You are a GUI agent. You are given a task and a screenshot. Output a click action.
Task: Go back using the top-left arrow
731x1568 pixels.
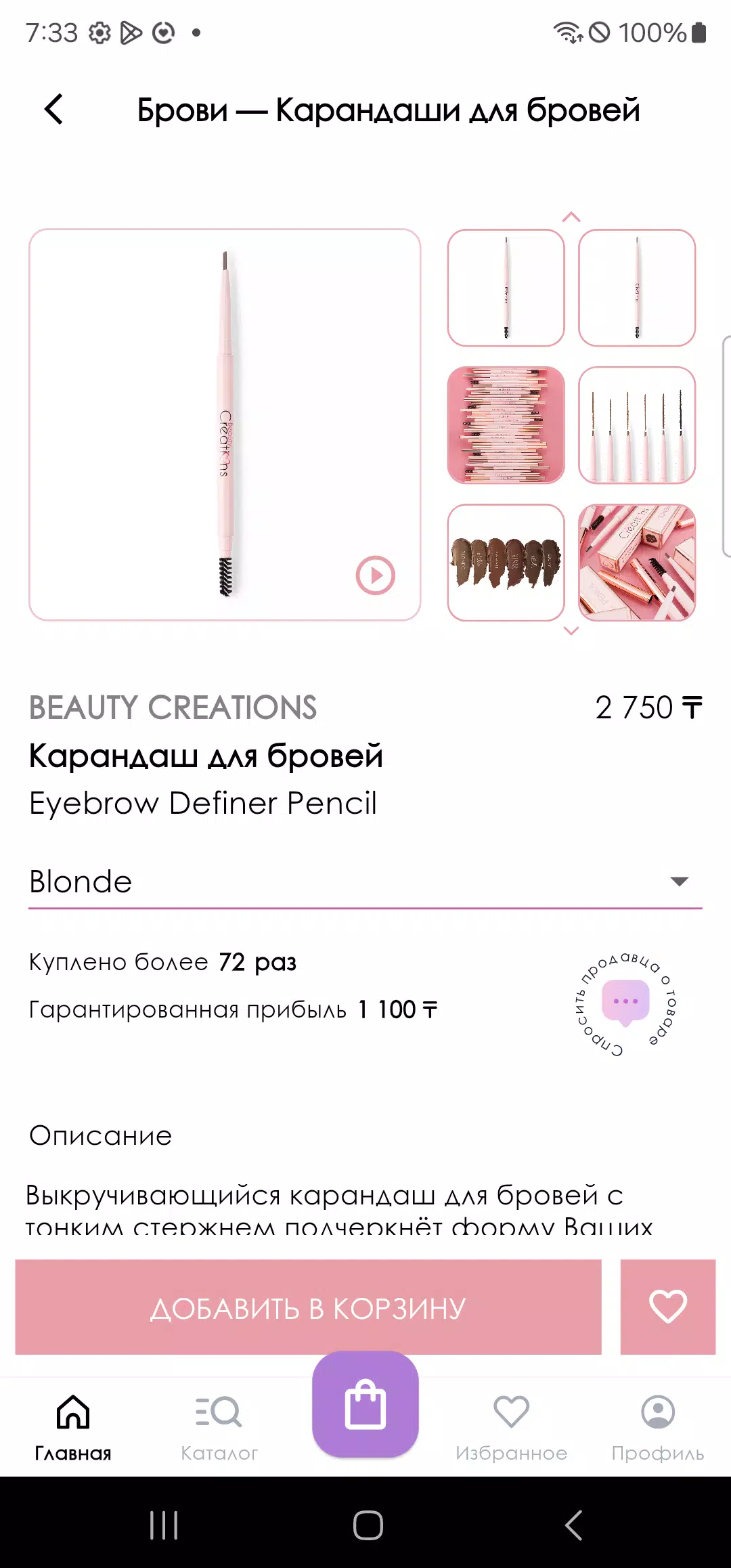point(53,109)
